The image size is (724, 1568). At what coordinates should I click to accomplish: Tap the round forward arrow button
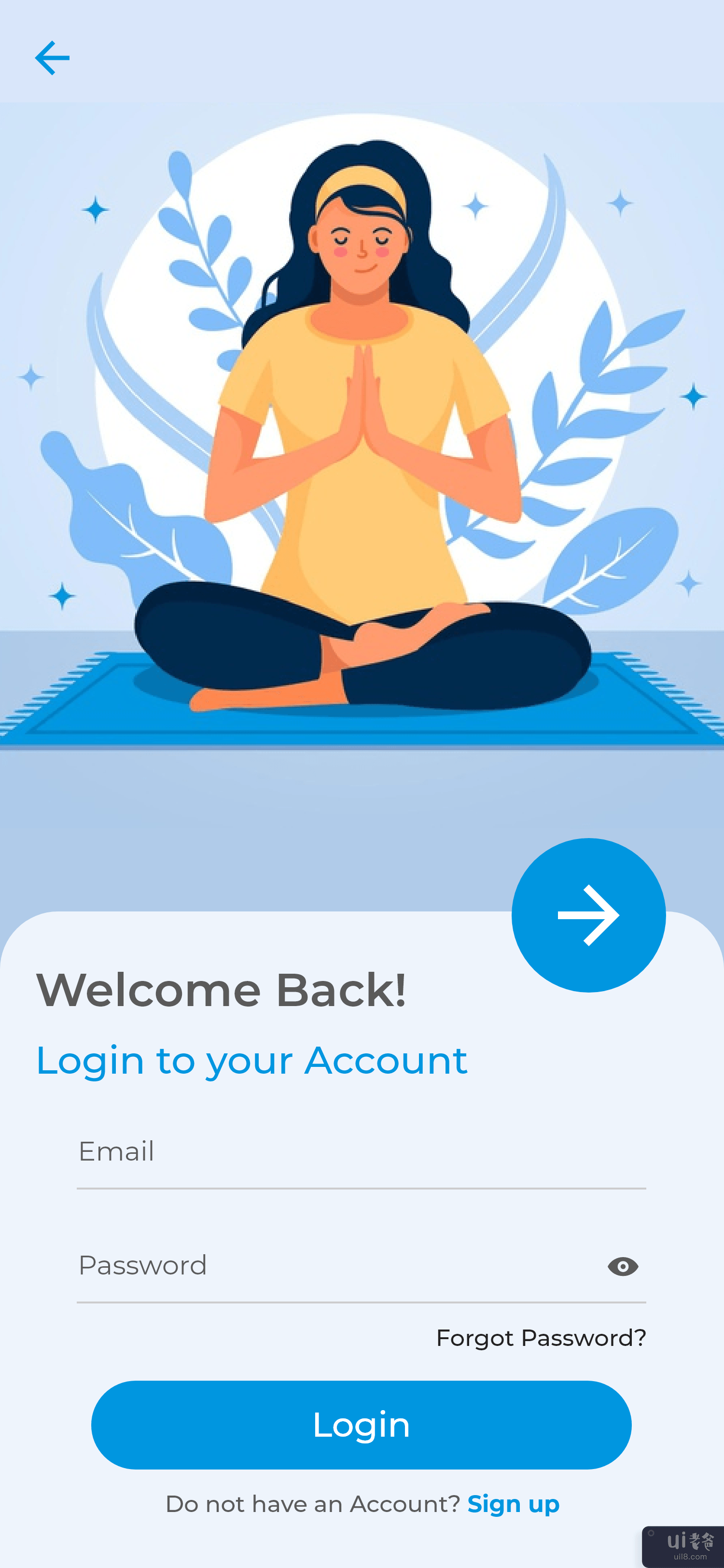(x=588, y=915)
